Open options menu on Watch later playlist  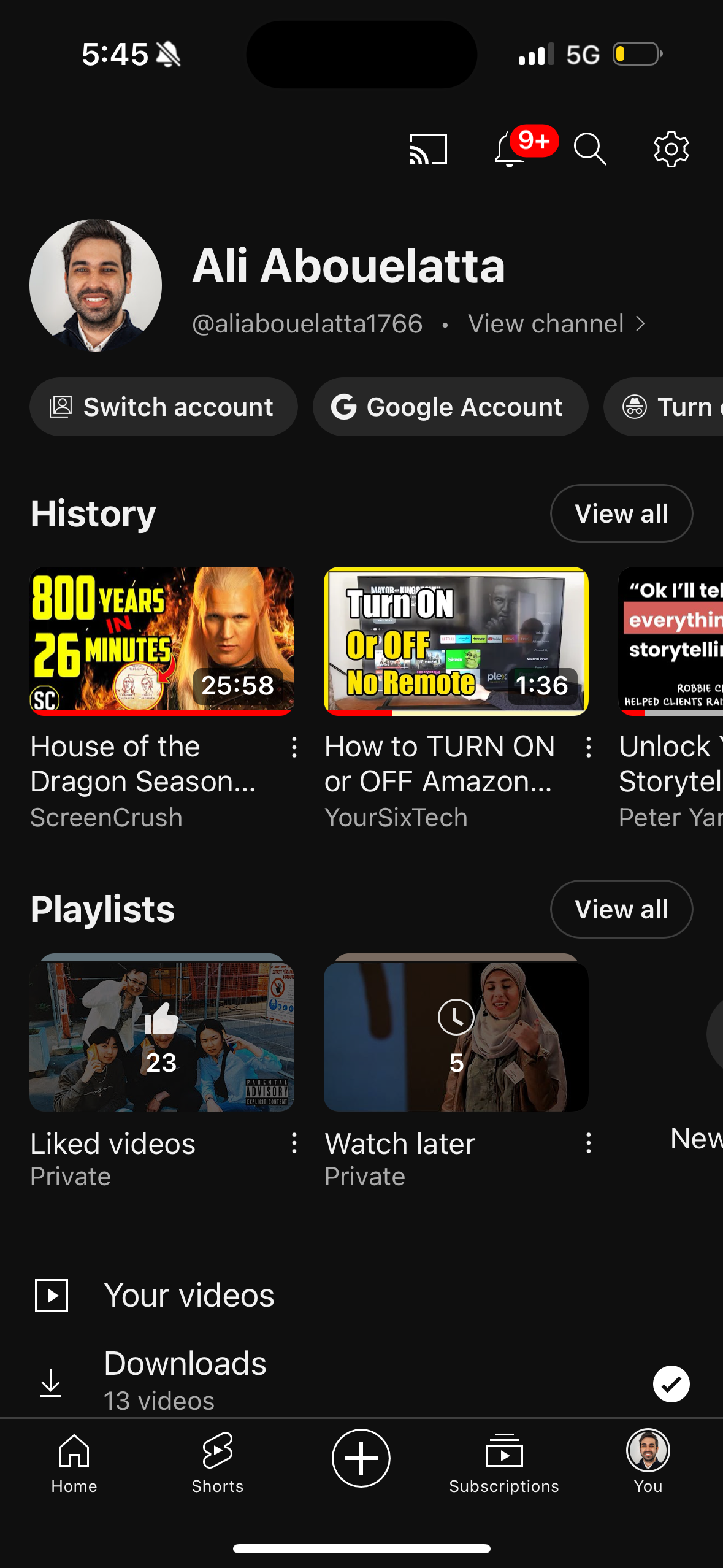tap(589, 1143)
